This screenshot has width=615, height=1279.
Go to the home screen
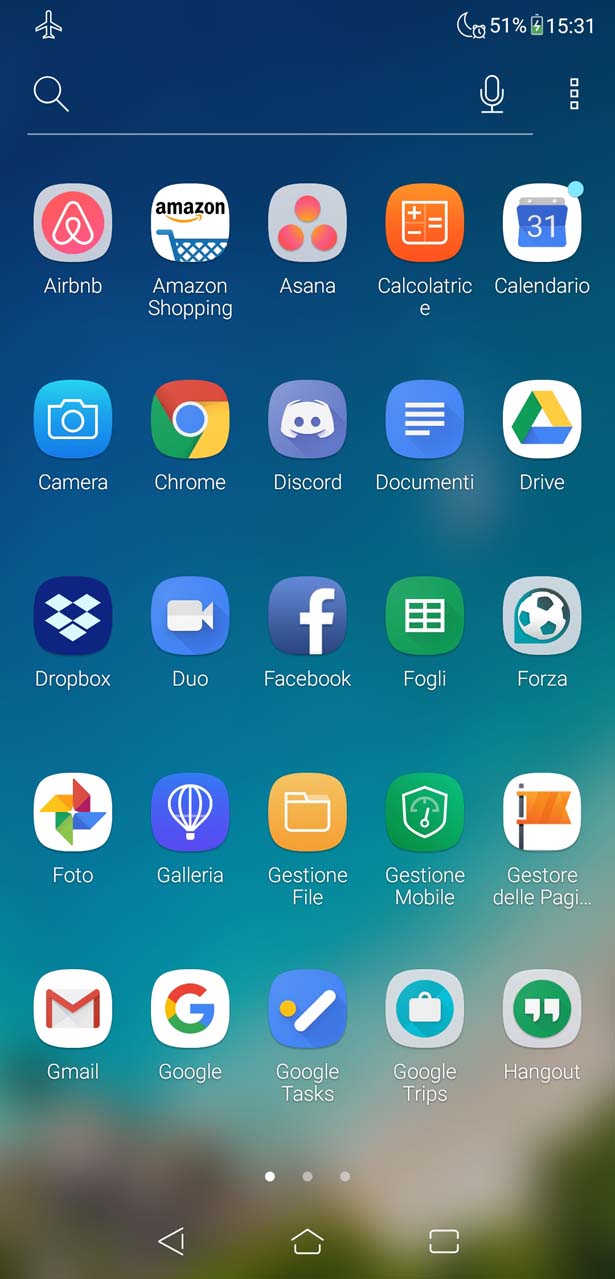(x=307, y=1241)
